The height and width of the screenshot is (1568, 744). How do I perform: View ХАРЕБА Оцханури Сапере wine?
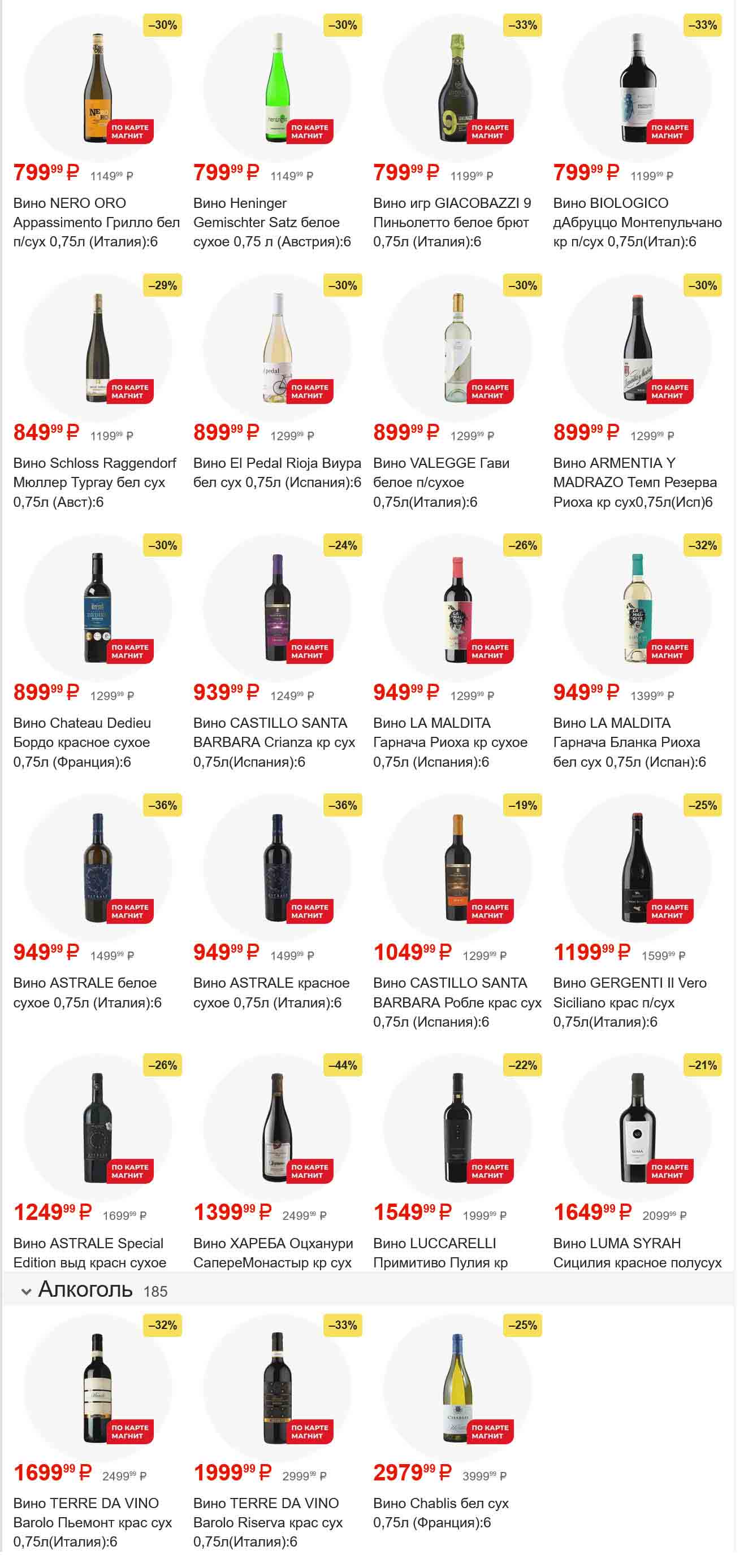click(272, 1252)
